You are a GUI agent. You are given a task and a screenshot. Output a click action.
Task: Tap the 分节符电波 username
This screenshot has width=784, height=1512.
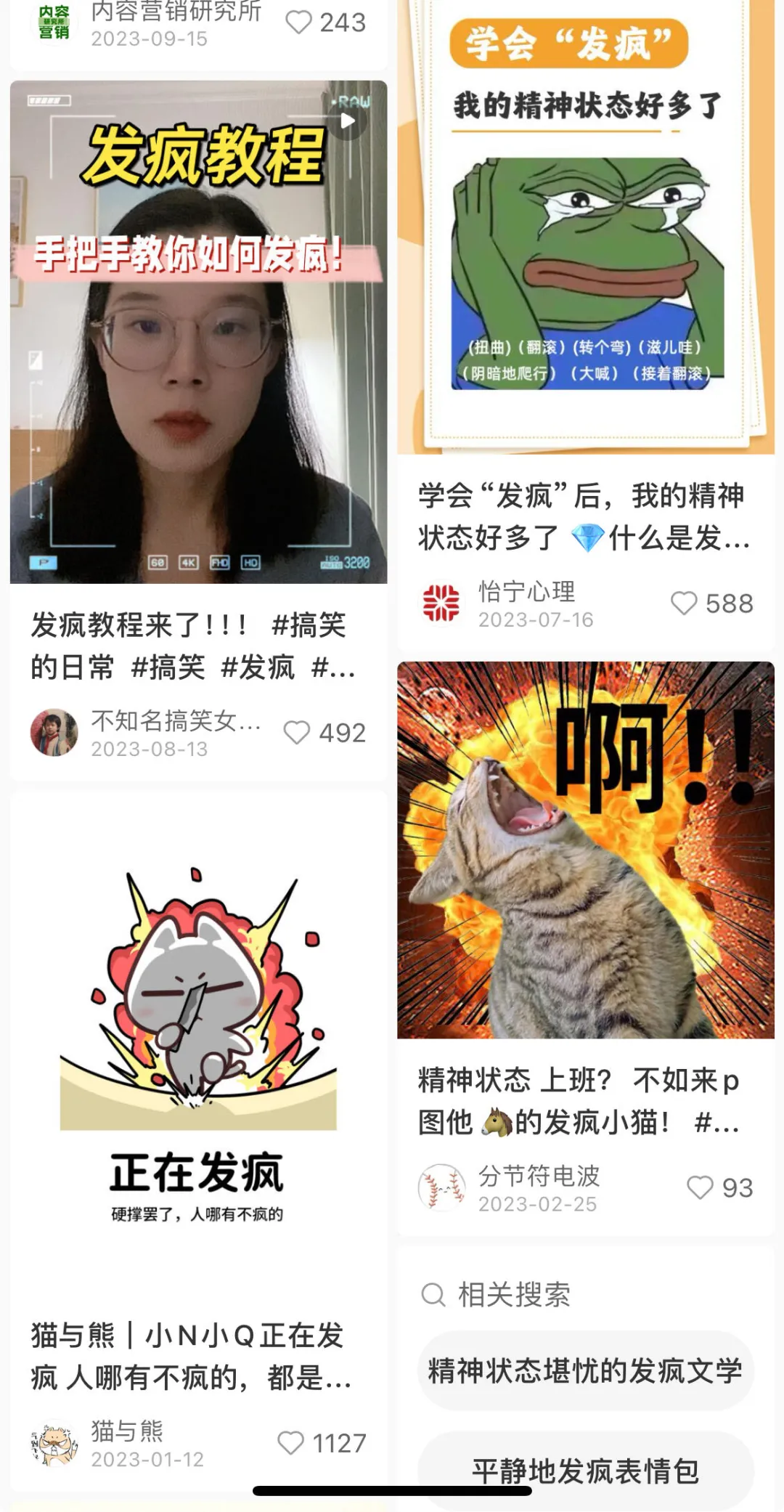tap(539, 1173)
